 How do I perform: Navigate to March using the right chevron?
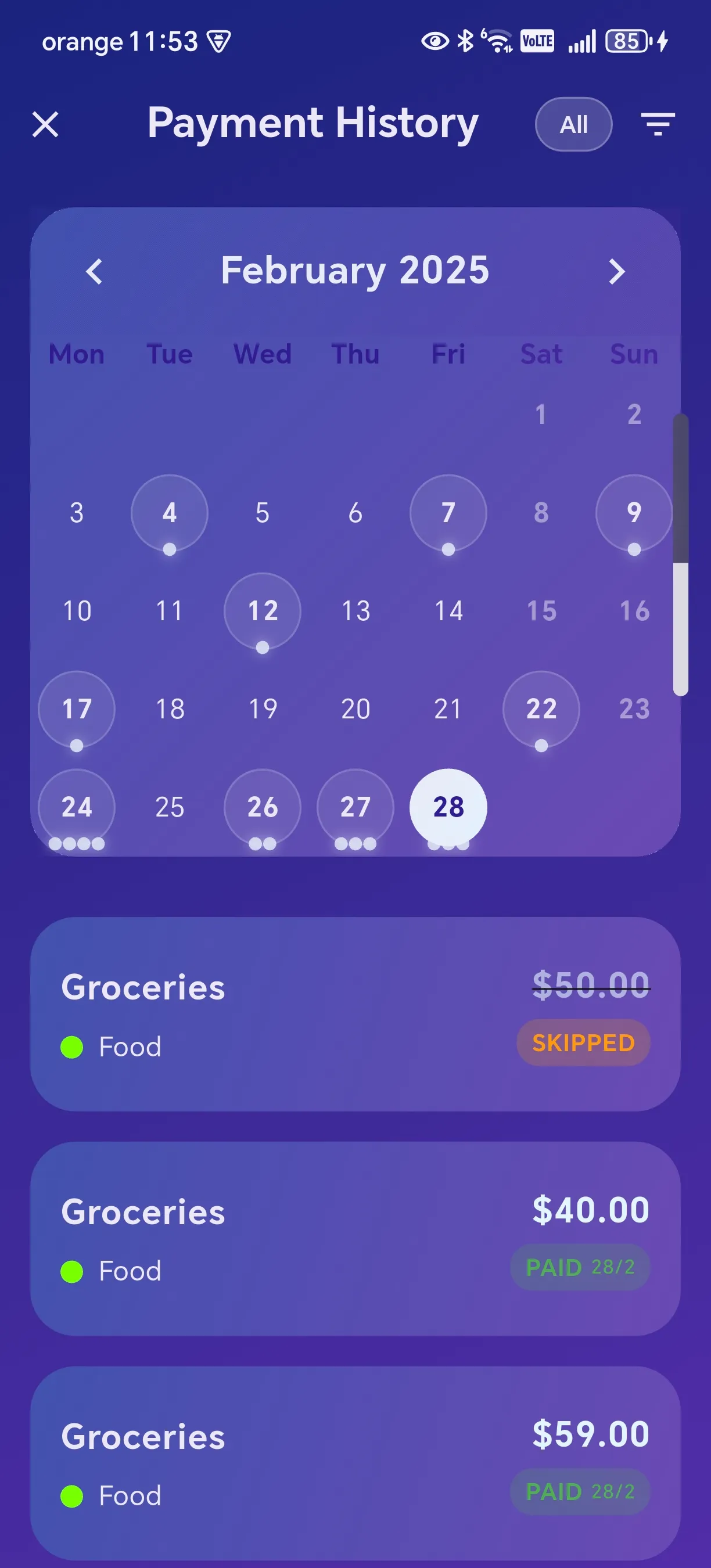[617, 271]
